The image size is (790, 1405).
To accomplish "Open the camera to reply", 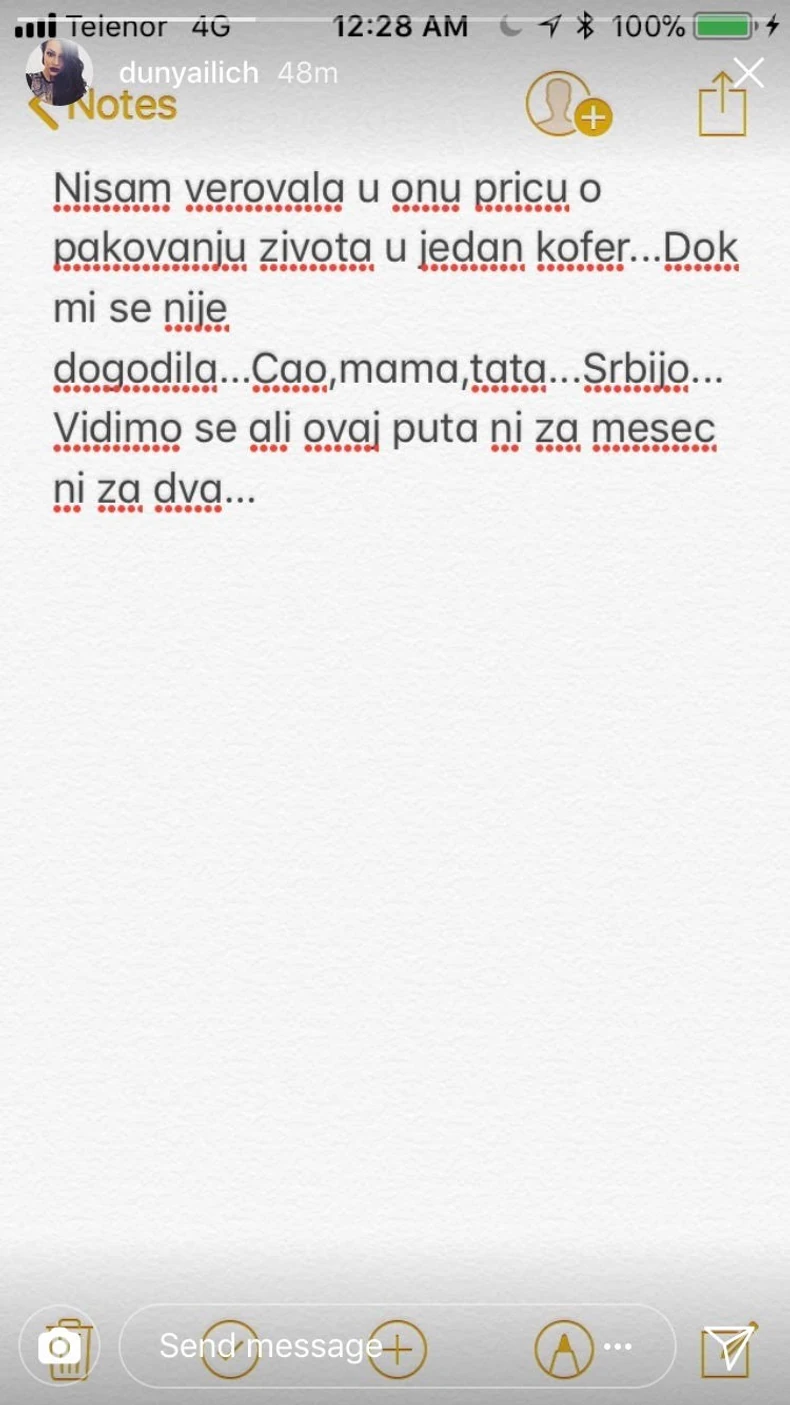I will click(x=60, y=1347).
